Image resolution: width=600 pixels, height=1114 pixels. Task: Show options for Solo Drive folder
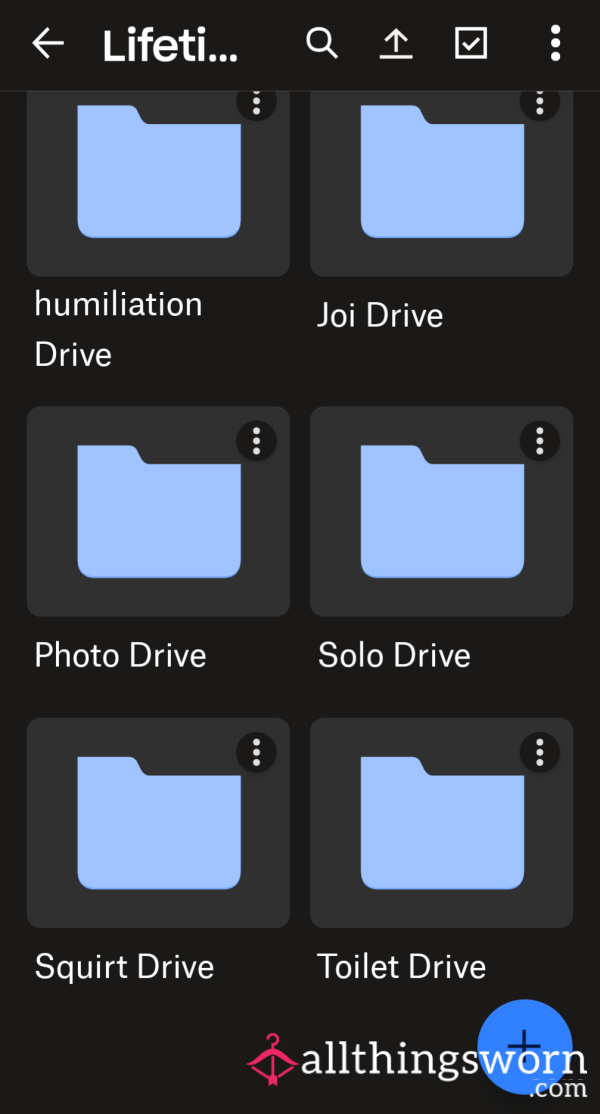coord(540,441)
